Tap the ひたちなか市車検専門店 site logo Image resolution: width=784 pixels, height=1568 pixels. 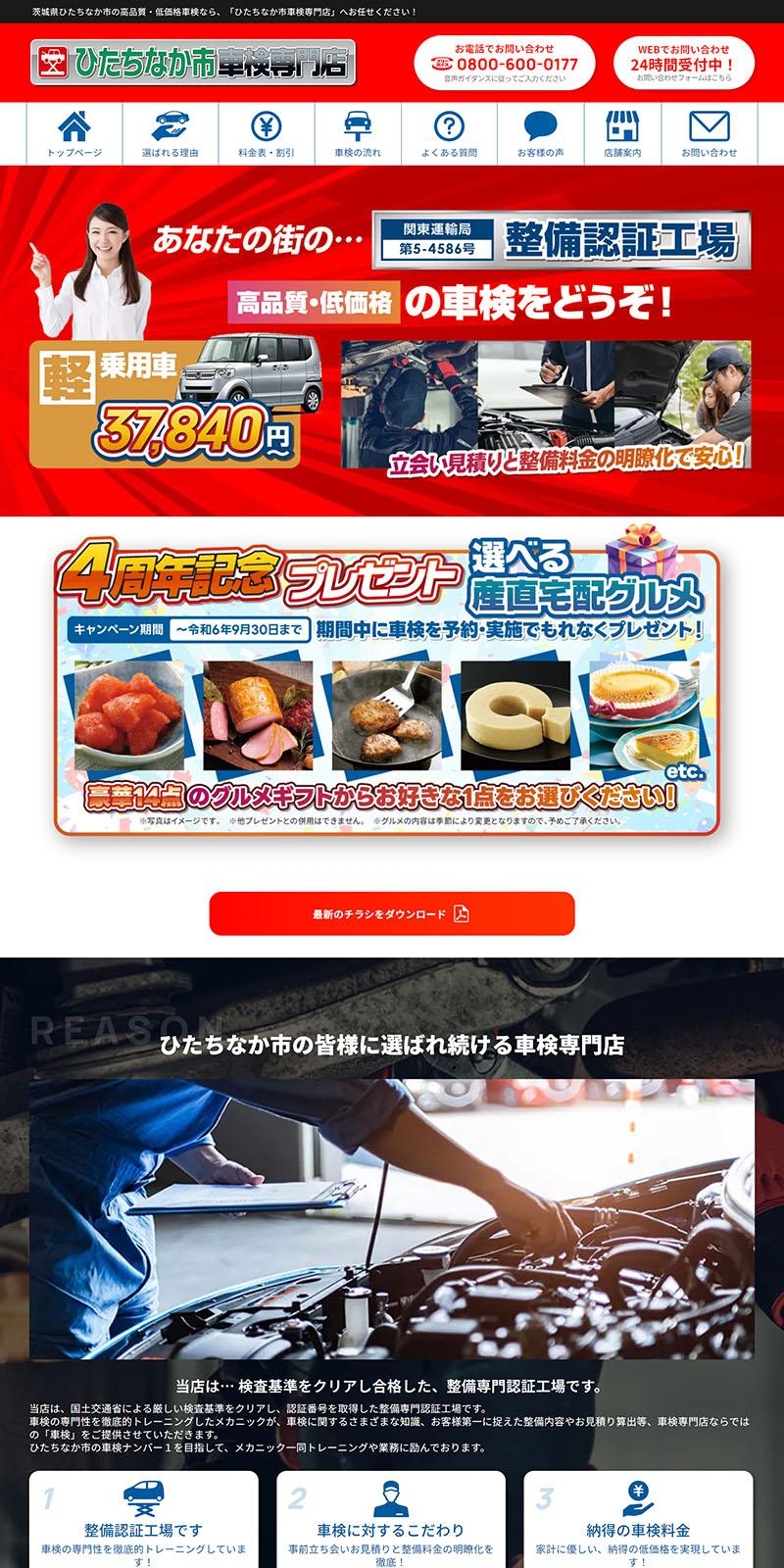coord(193,63)
